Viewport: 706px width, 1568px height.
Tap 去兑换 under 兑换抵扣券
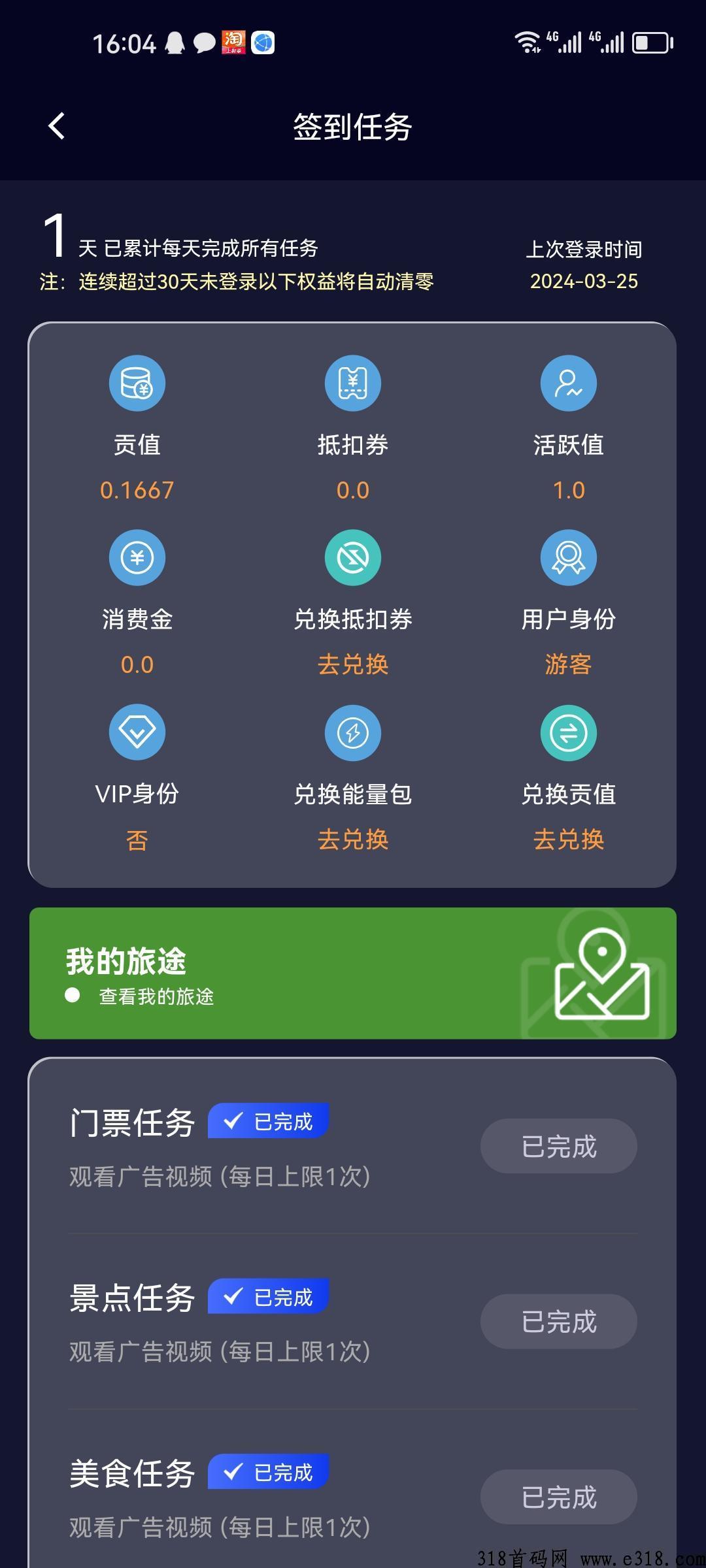click(353, 664)
